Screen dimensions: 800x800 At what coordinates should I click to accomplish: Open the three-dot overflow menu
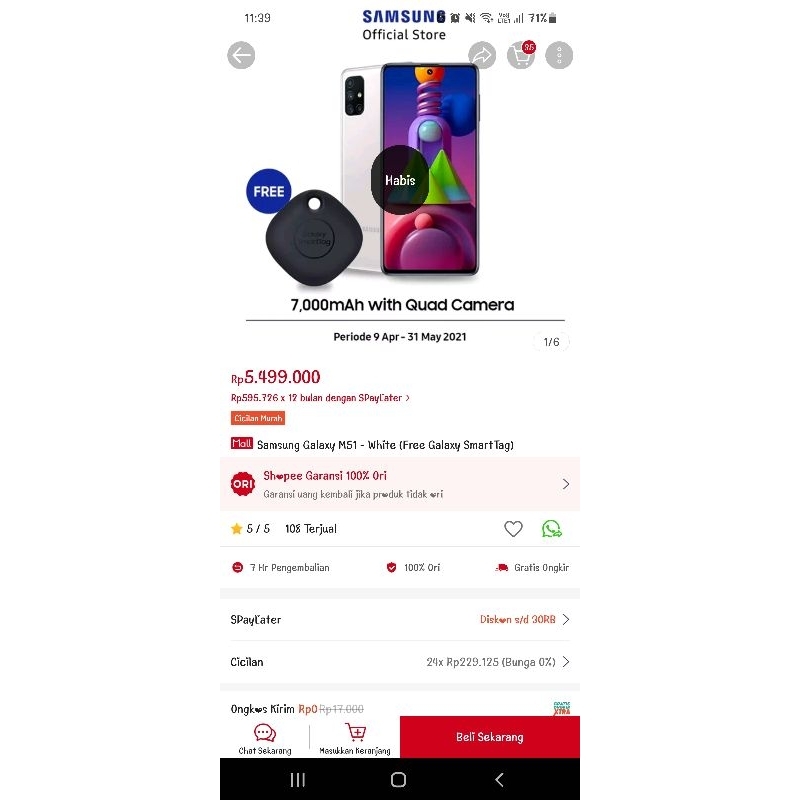[x=559, y=55]
